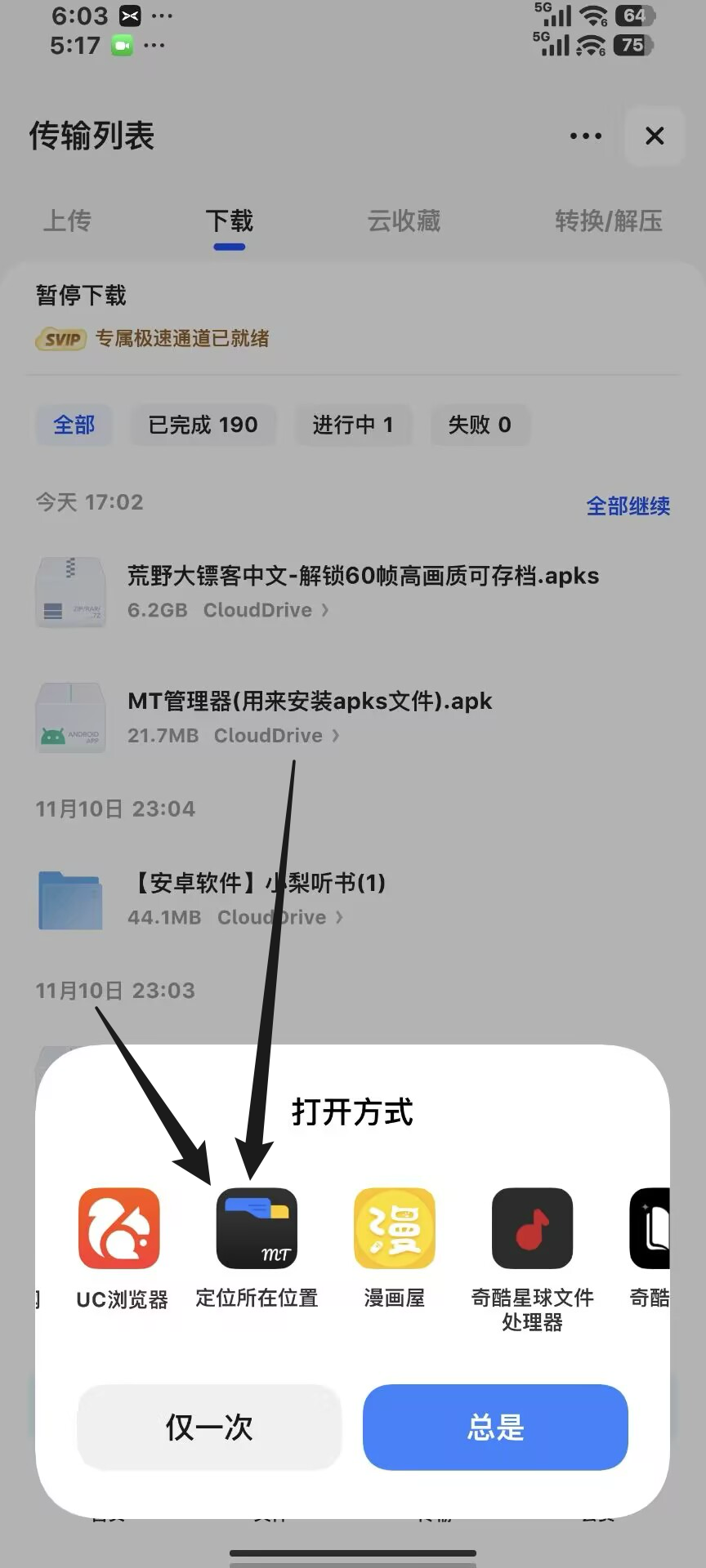Expand CloudDrive path of the 荒野大镖客 file
The image size is (706, 1568).
(x=327, y=610)
